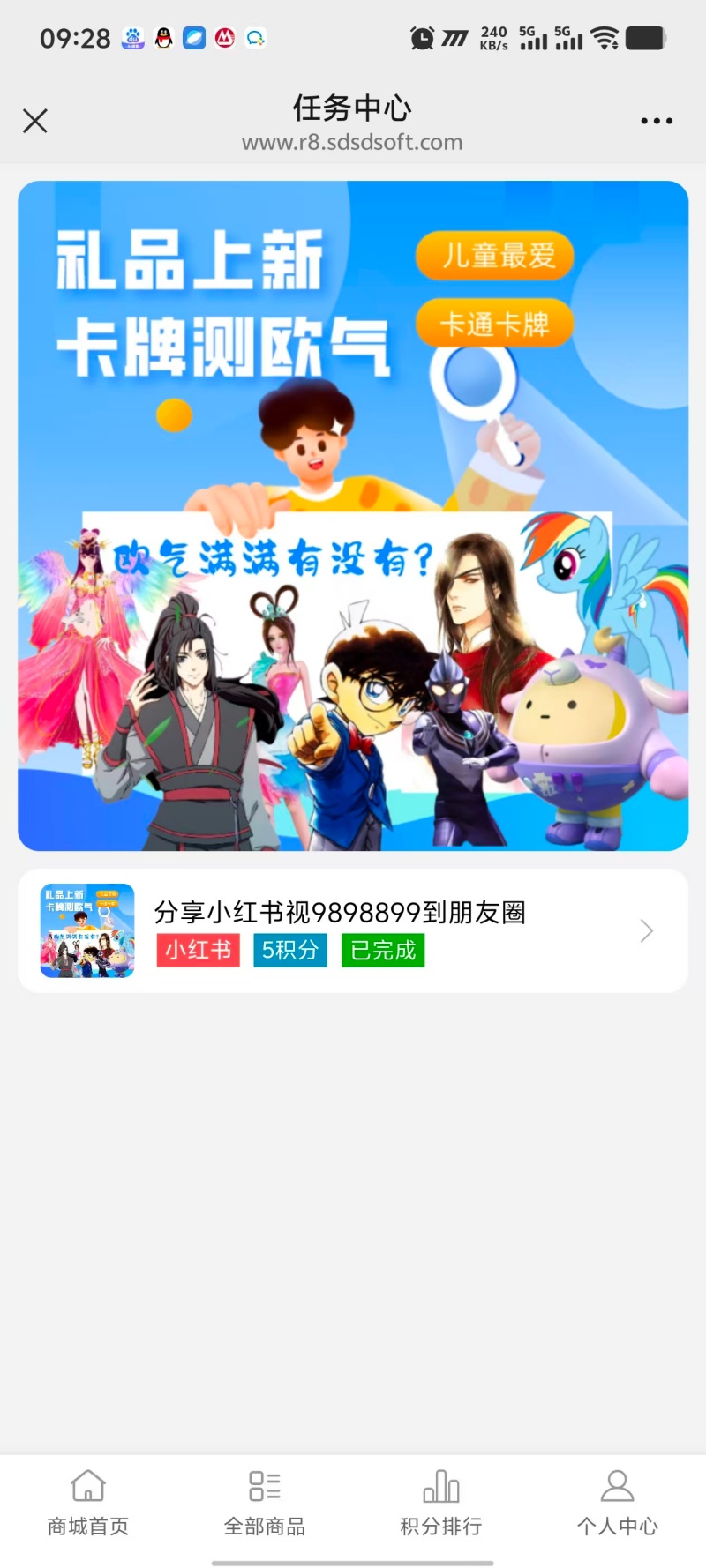The width and height of the screenshot is (706, 1568).
Task: Click the red 小红书 tag
Action: [x=198, y=951]
